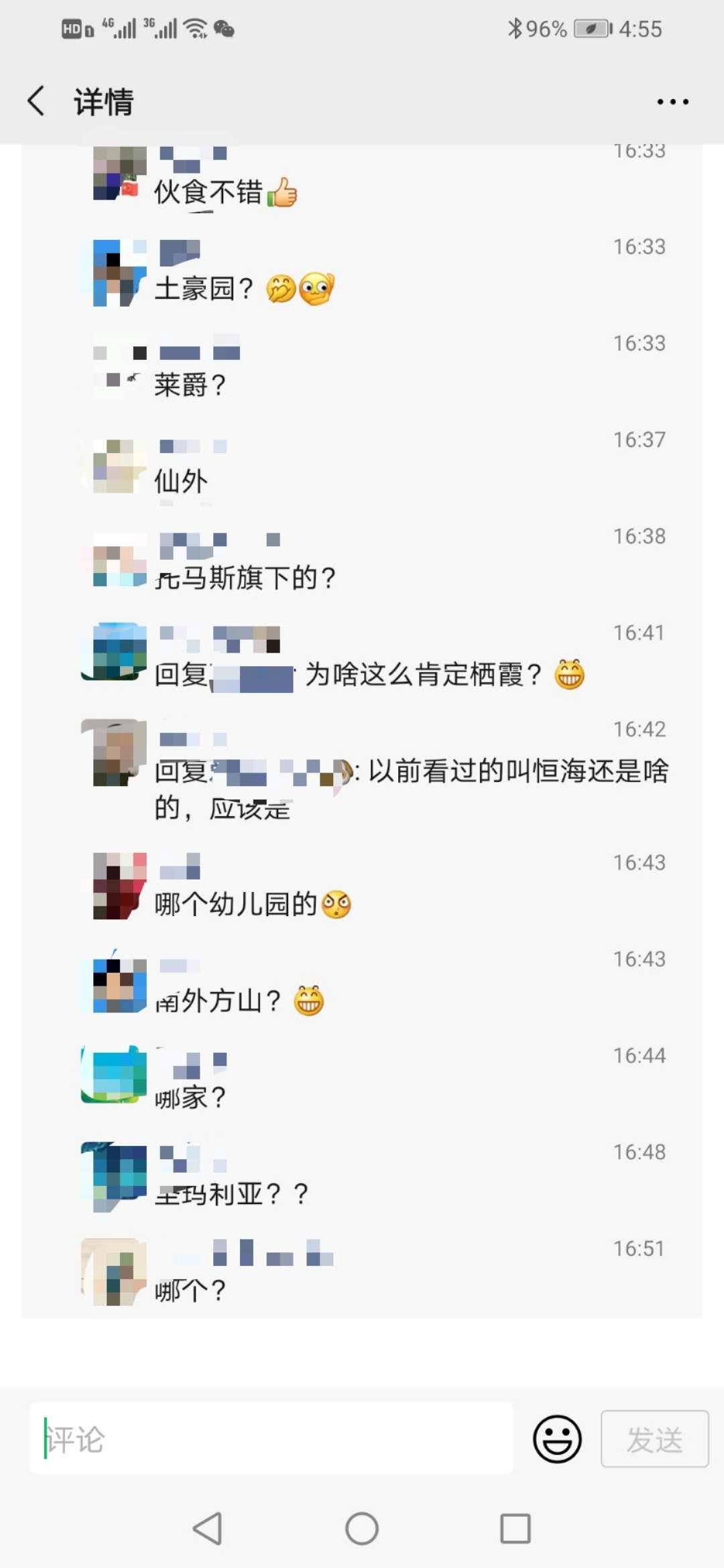724x1568 pixels.
Task: Select the comment 伙食不错
Action: tap(209, 192)
